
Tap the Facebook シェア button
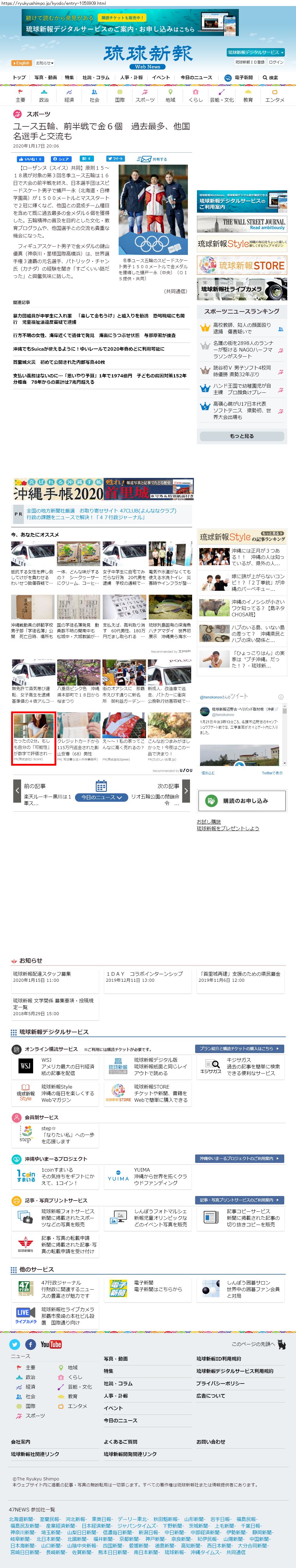coord(60,159)
